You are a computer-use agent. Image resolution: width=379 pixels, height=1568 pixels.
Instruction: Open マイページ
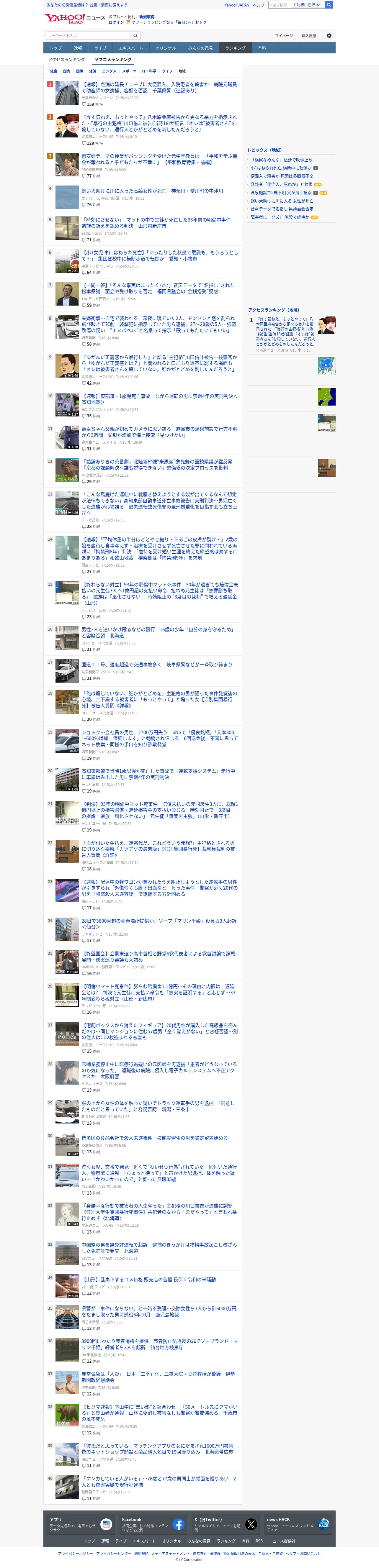pyautogui.click(x=283, y=35)
